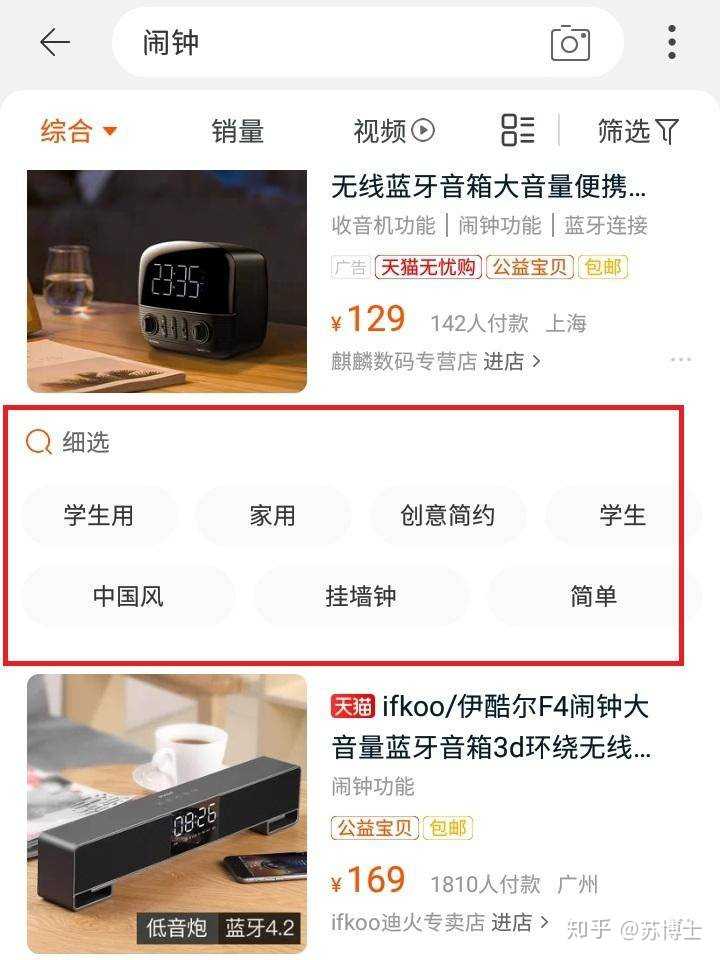This screenshot has height=960, width=720.
Task: Toggle list/grid layout view
Action: (517, 130)
